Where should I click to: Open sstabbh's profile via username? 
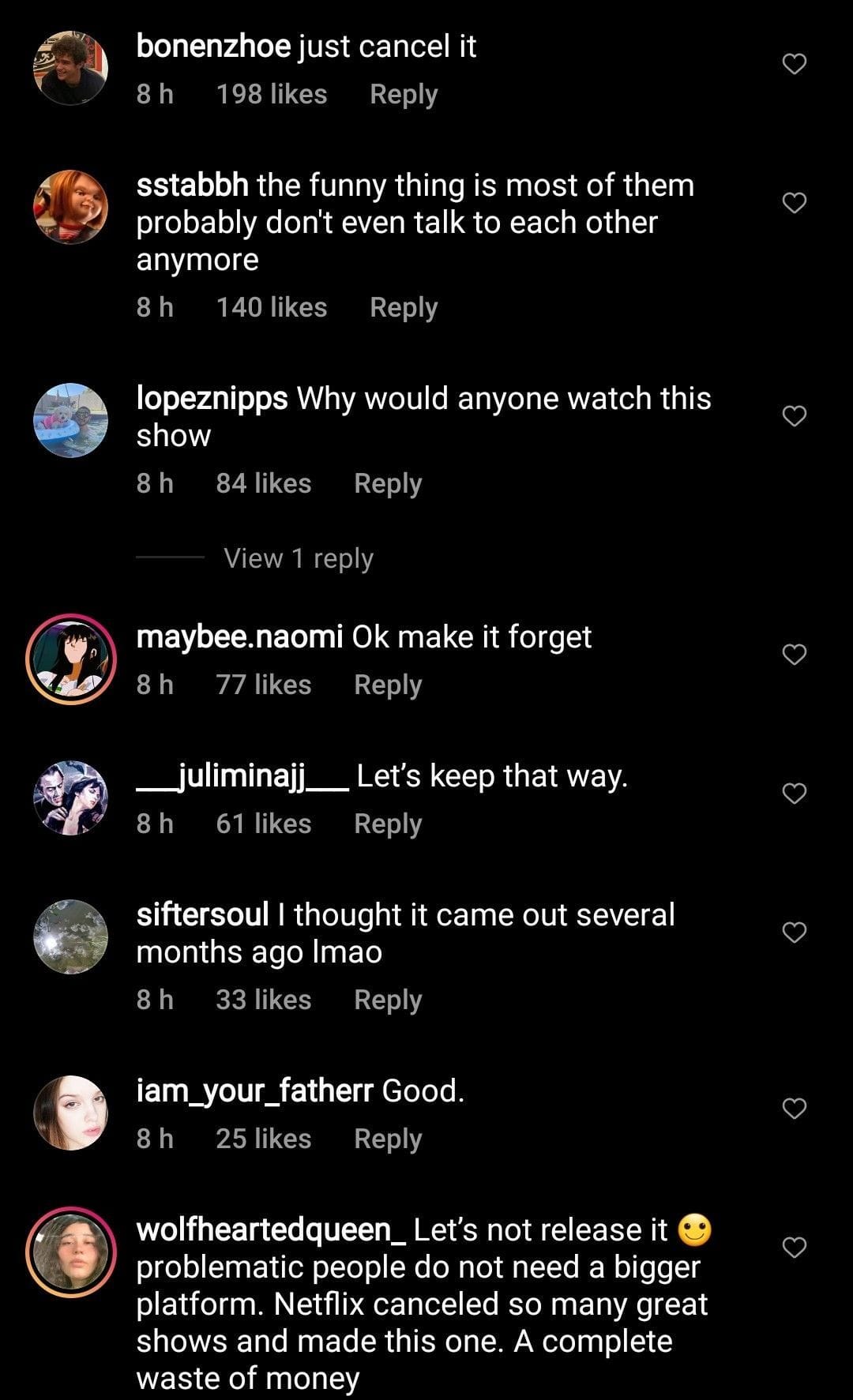(x=192, y=186)
